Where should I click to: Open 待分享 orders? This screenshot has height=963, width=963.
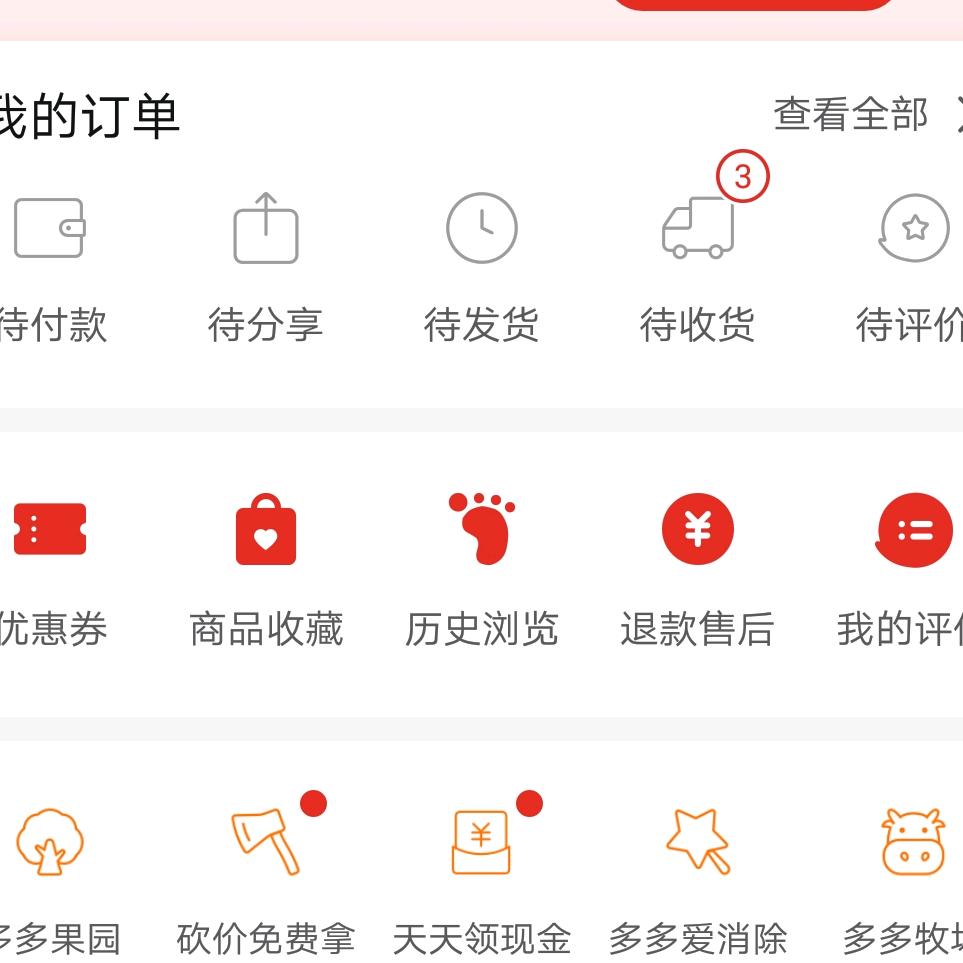point(266,265)
